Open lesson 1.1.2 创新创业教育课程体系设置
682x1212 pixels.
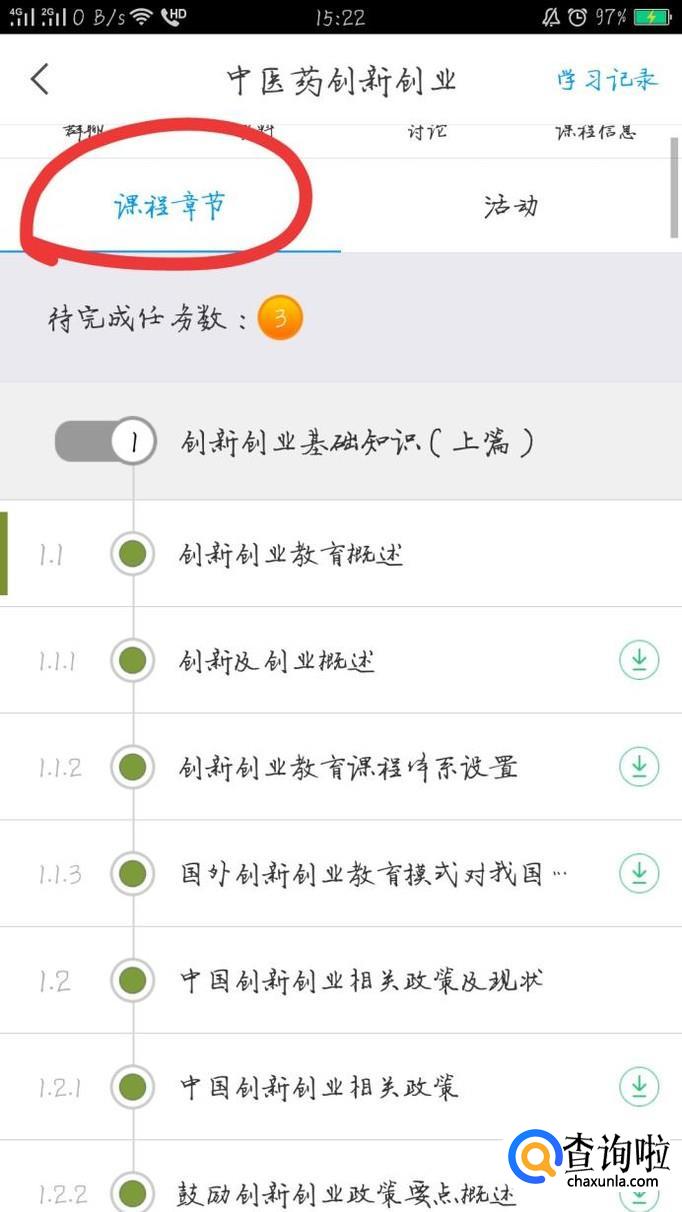[x=348, y=768]
